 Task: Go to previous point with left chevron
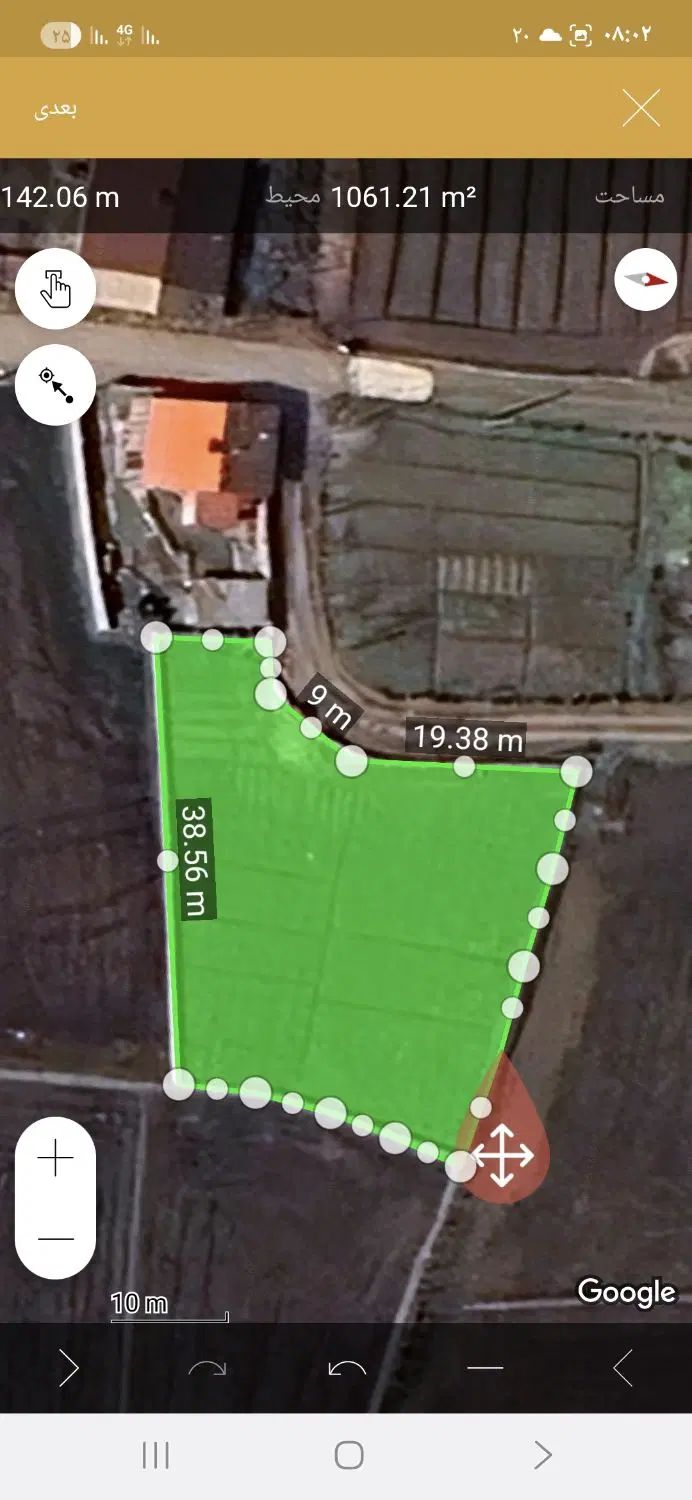point(622,1368)
